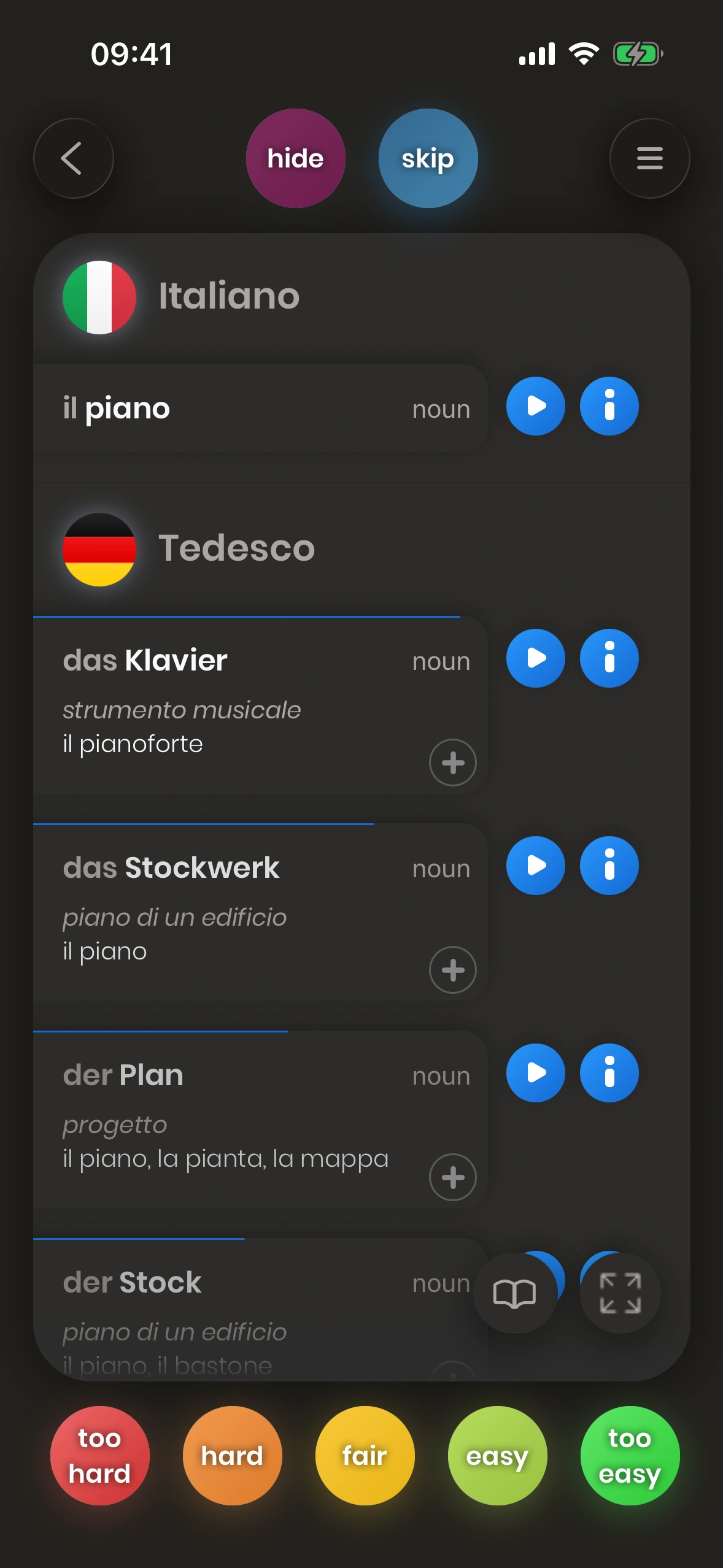Go back with the arrow button
The height and width of the screenshot is (1568, 723).
(73, 158)
